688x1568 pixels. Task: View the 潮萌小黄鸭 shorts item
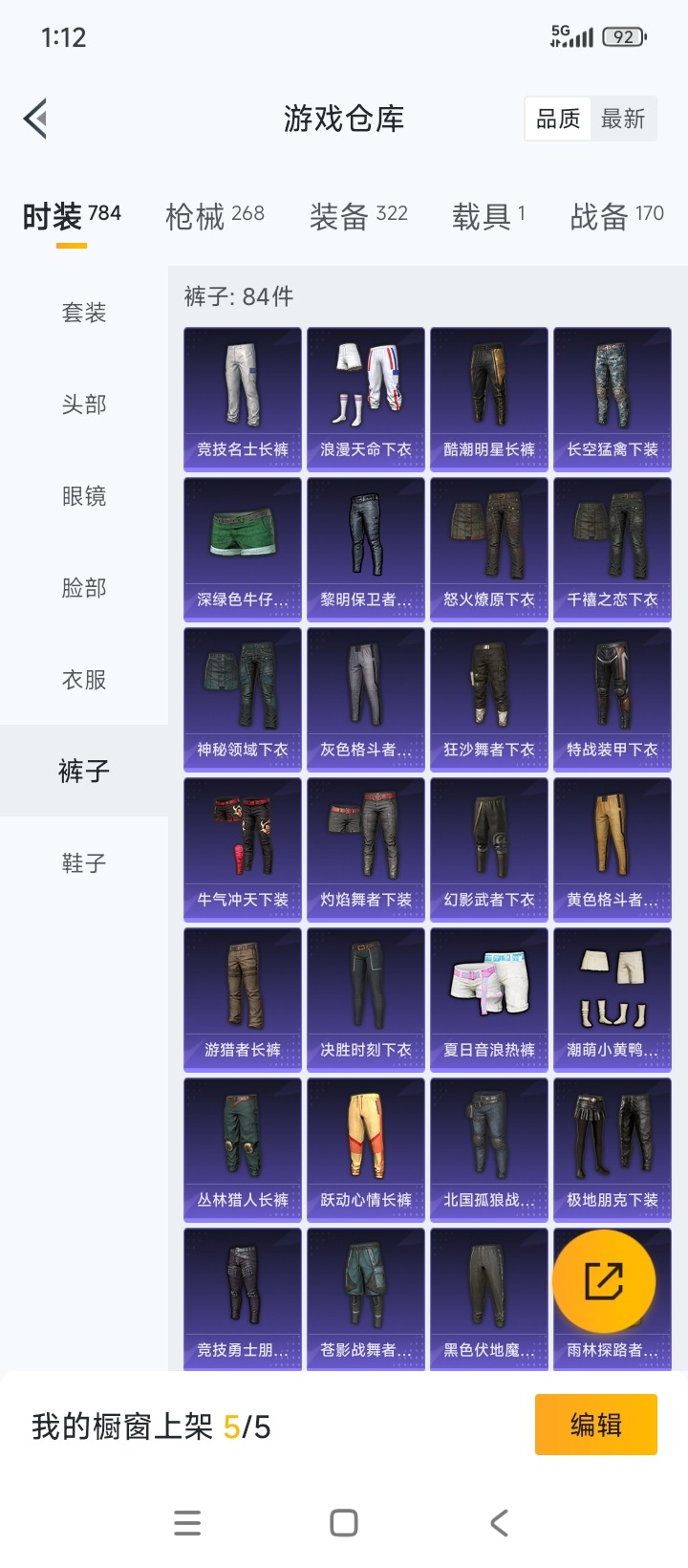[x=612, y=999]
